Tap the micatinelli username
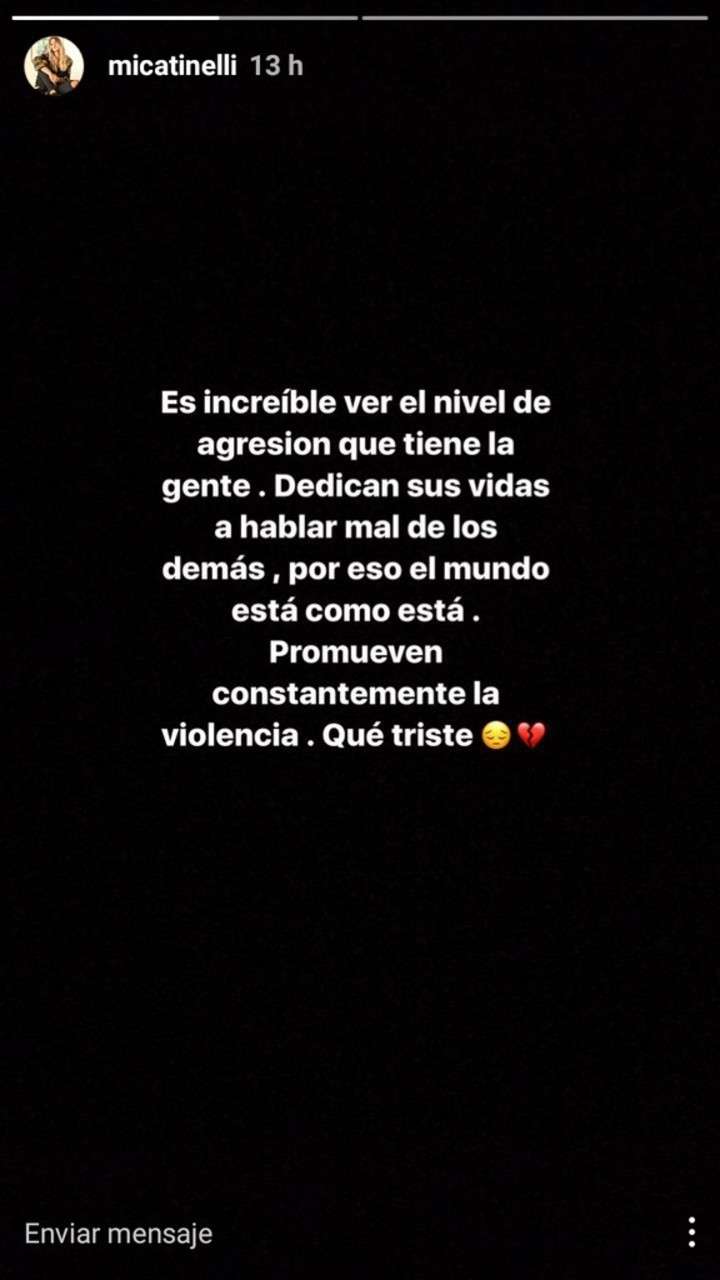720x1280 pixels. coord(173,66)
